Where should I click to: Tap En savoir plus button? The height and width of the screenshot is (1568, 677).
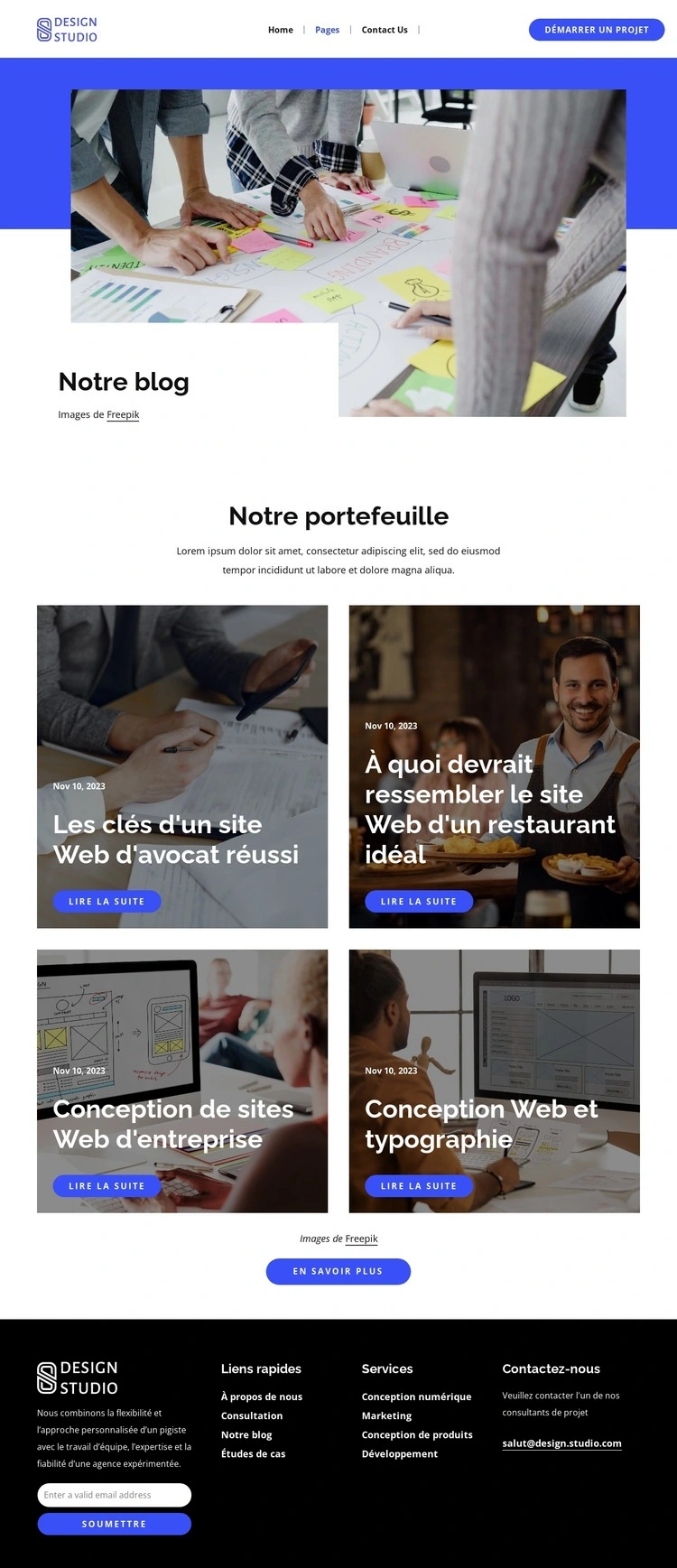point(338,1271)
